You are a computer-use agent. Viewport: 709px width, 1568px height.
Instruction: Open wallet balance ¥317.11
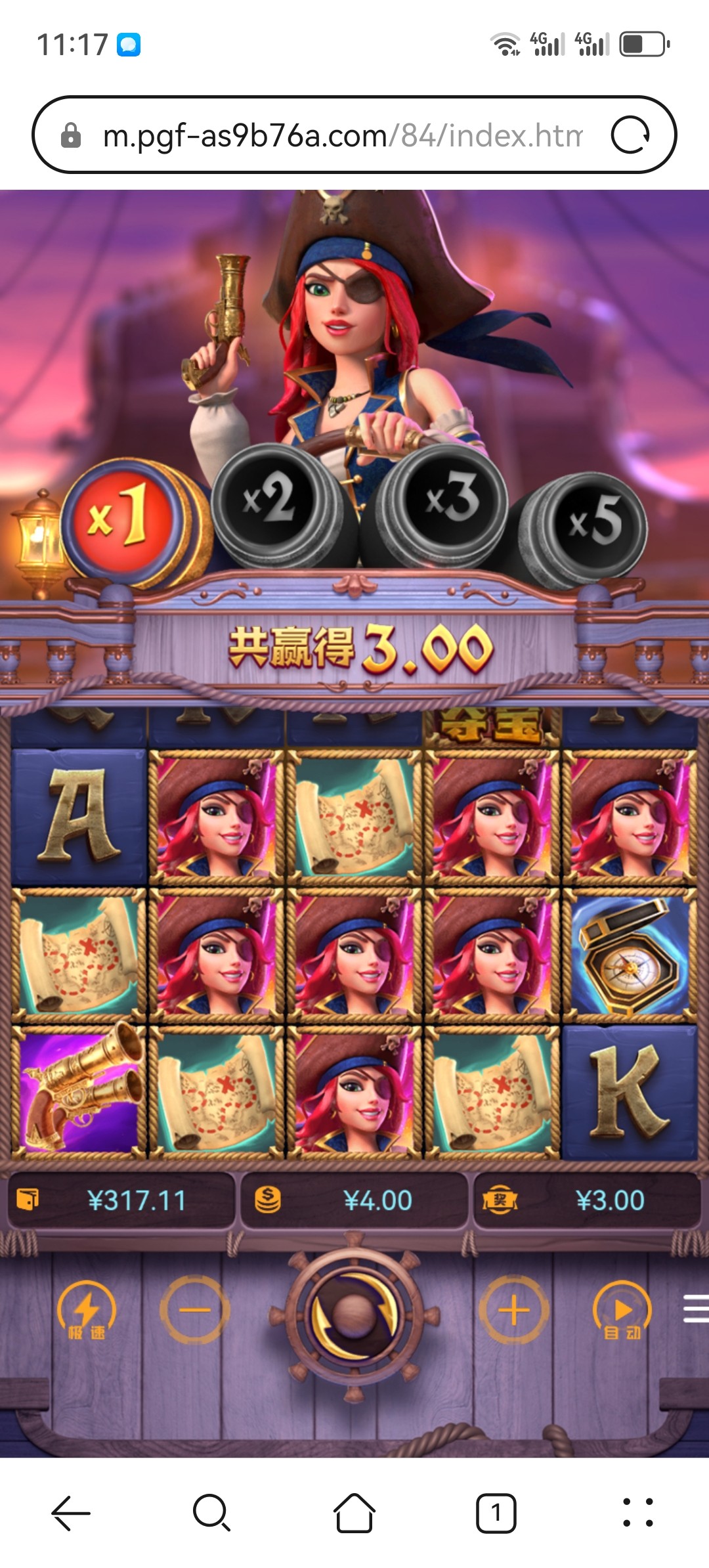click(x=121, y=1200)
